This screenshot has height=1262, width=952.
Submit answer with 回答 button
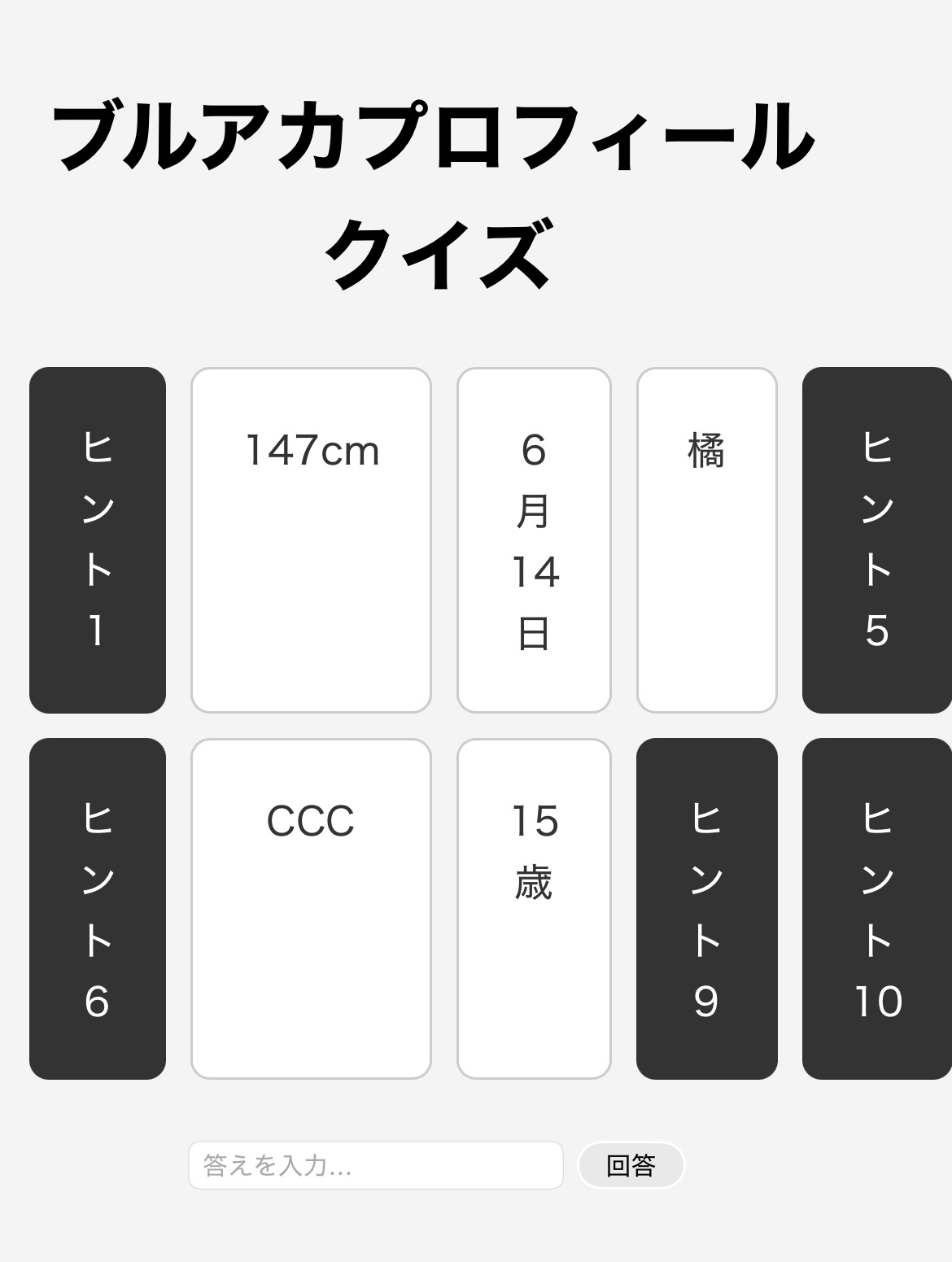click(x=631, y=1165)
